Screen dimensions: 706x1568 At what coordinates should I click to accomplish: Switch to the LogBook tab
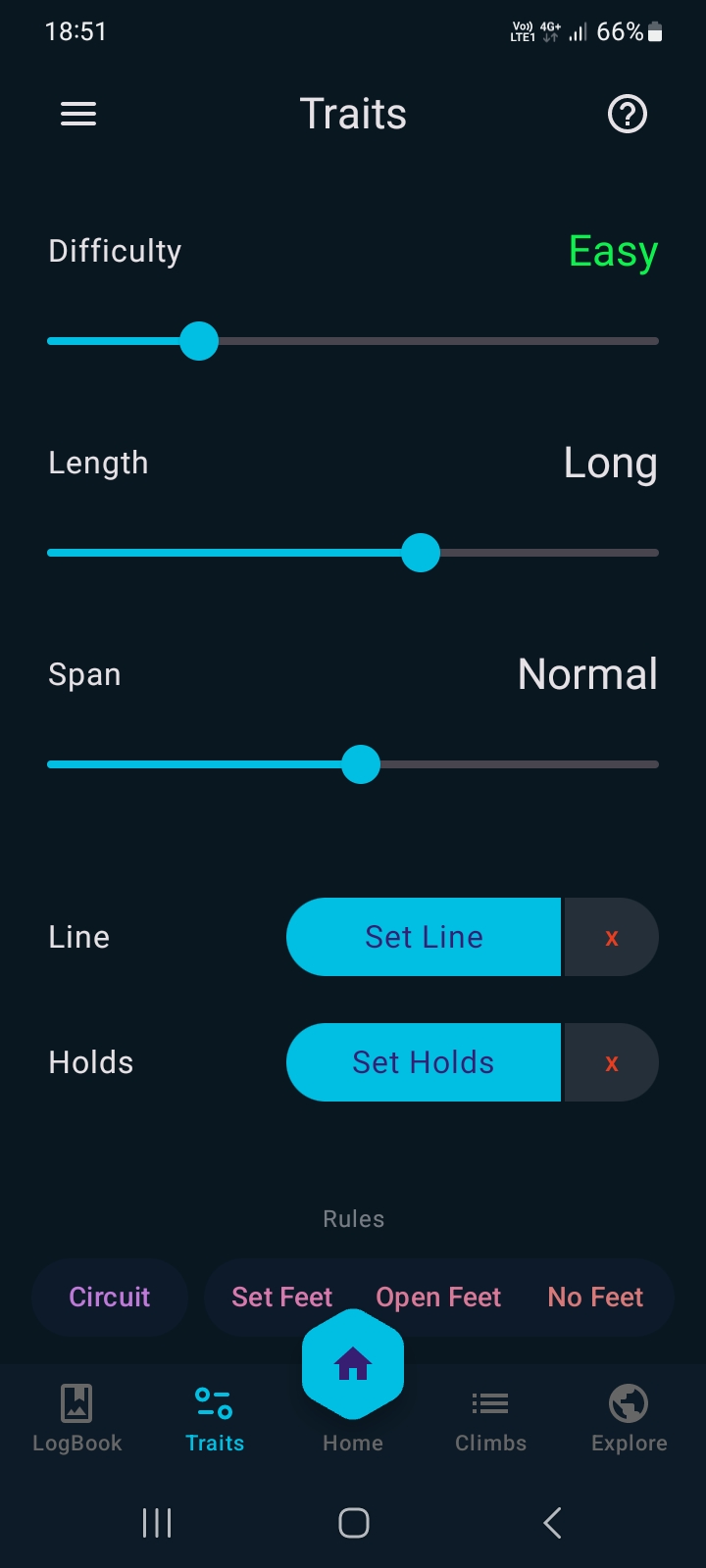tap(76, 1417)
